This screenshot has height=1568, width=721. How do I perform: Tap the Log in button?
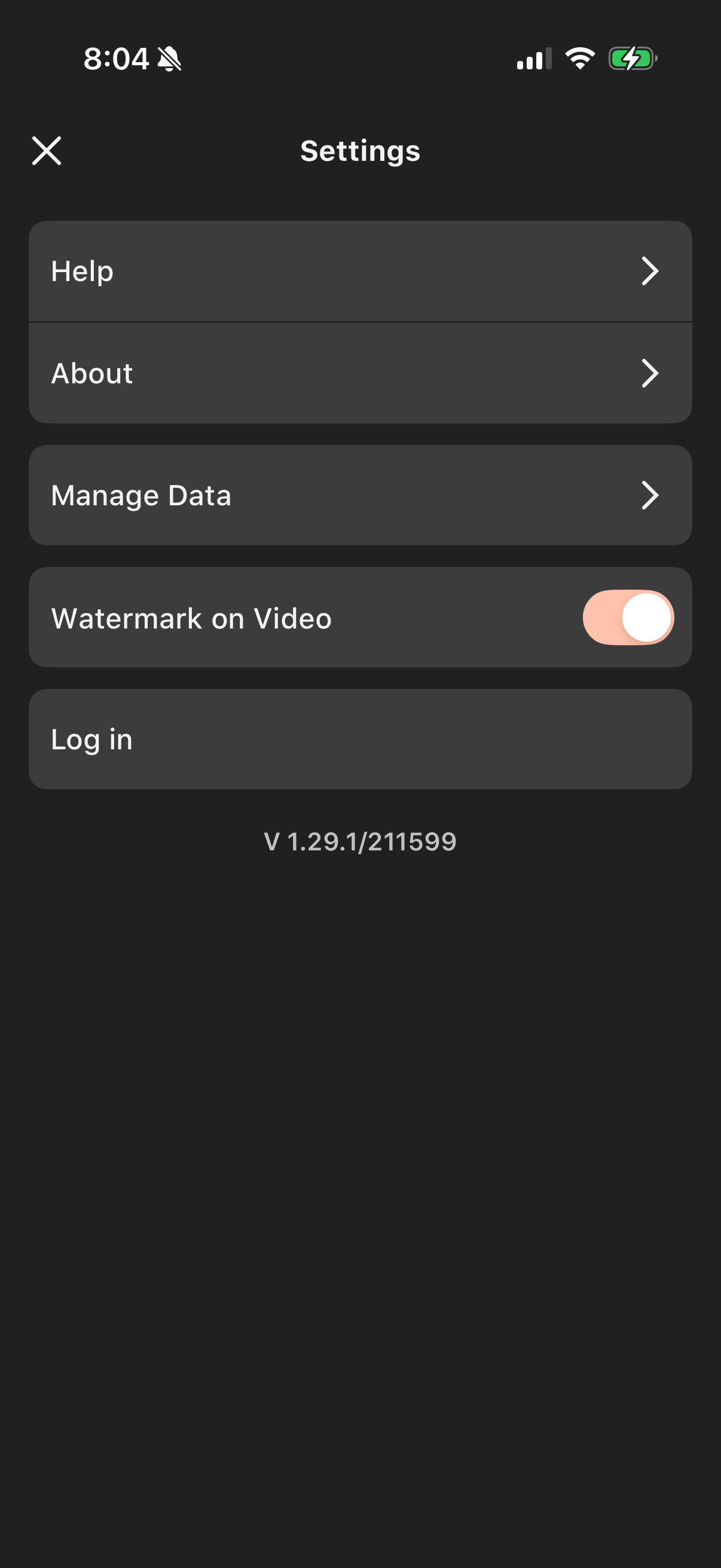click(x=361, y=739)
